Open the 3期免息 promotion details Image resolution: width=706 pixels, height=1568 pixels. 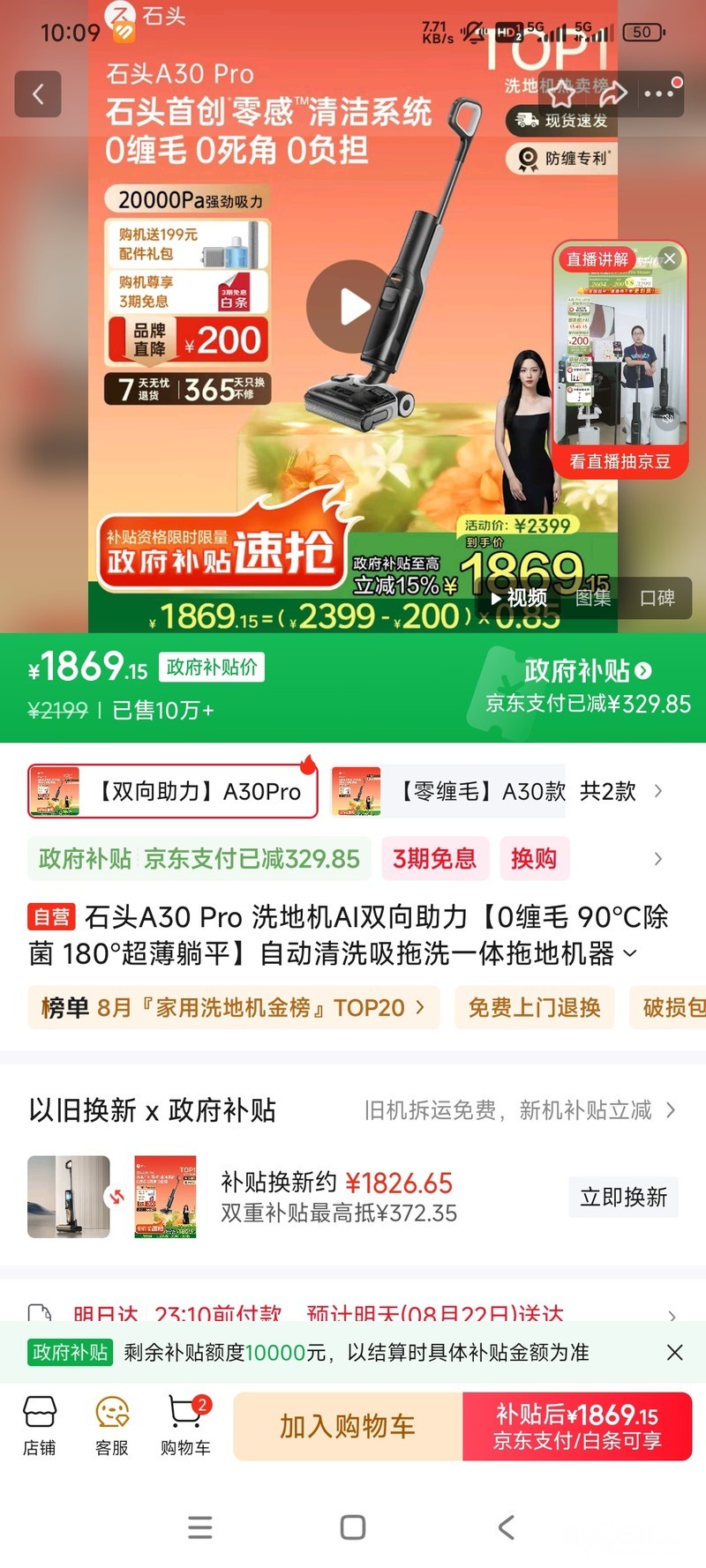coord(434,858)
